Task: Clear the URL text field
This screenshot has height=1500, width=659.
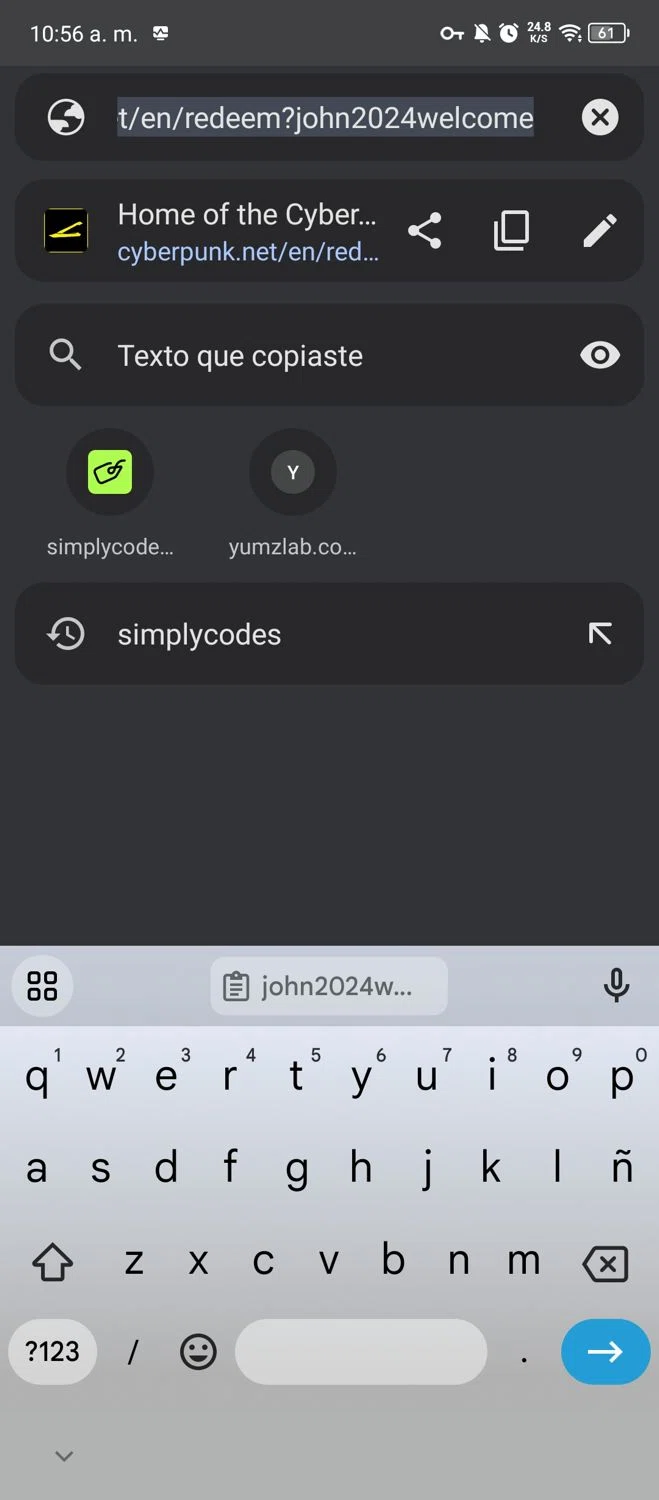Action: coord(599,118)
